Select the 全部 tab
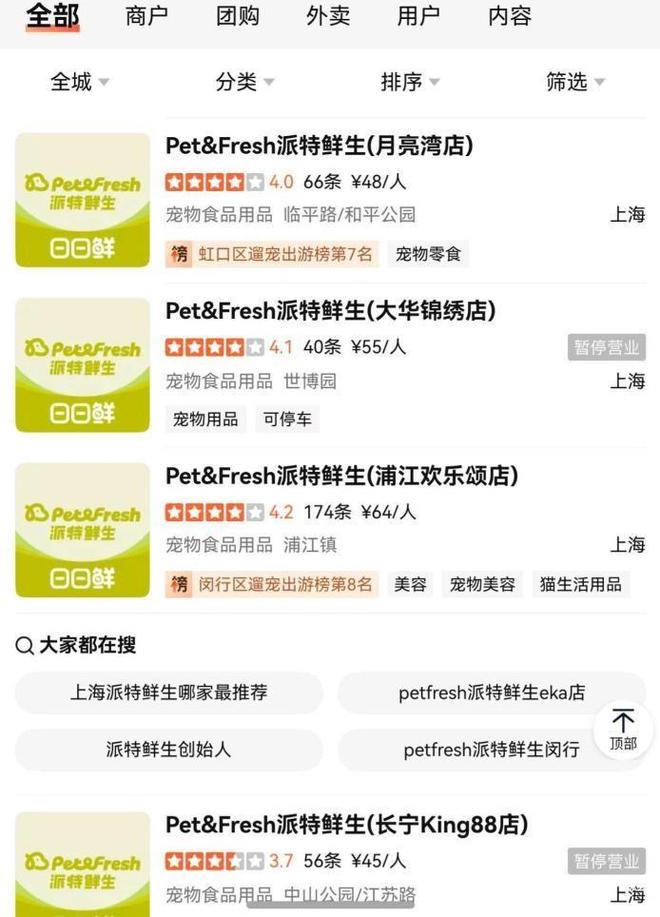This screenshot has width=660, height=917. 52,16
